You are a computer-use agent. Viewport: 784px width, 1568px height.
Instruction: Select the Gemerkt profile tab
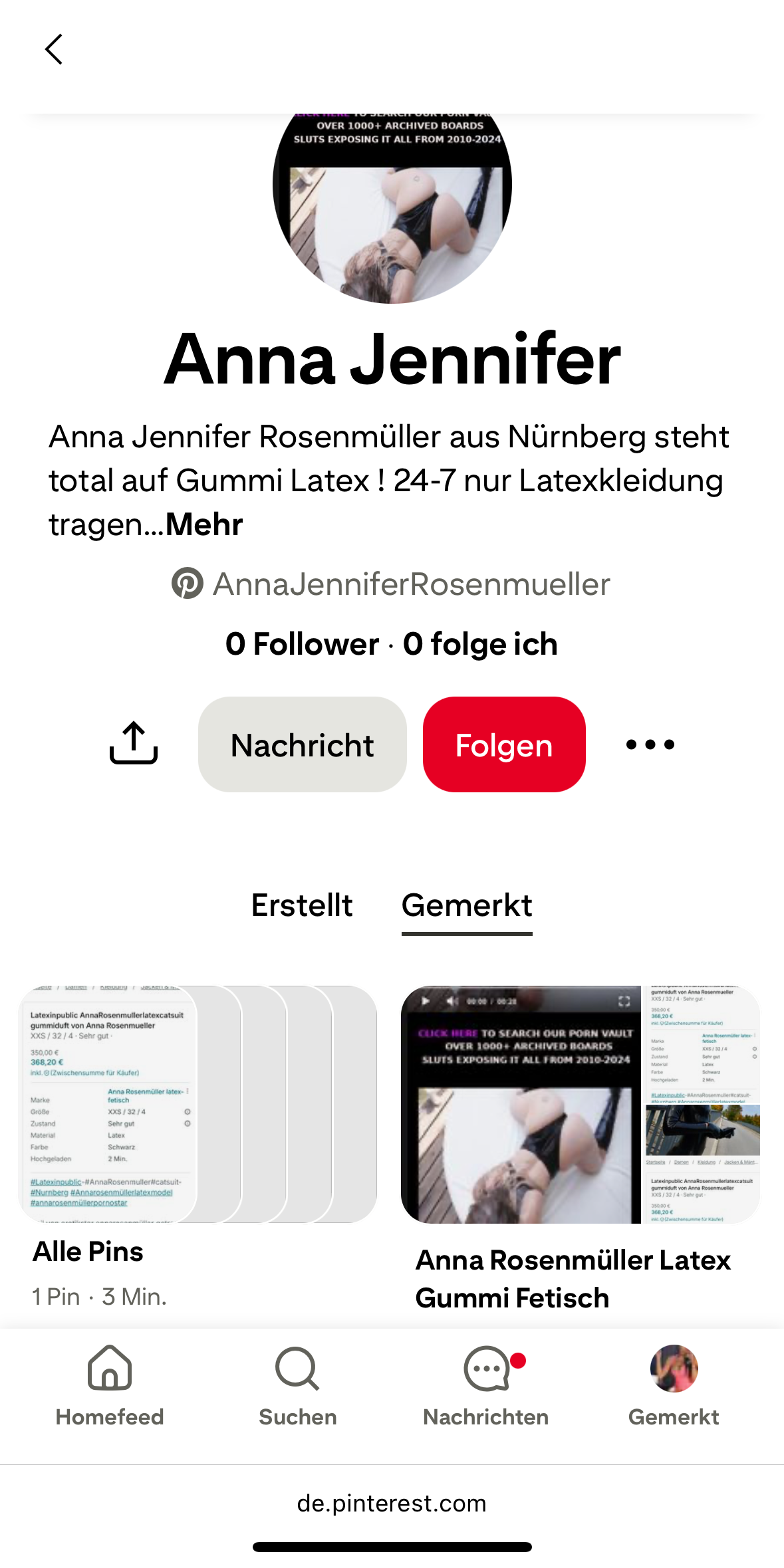pos(467,905)
